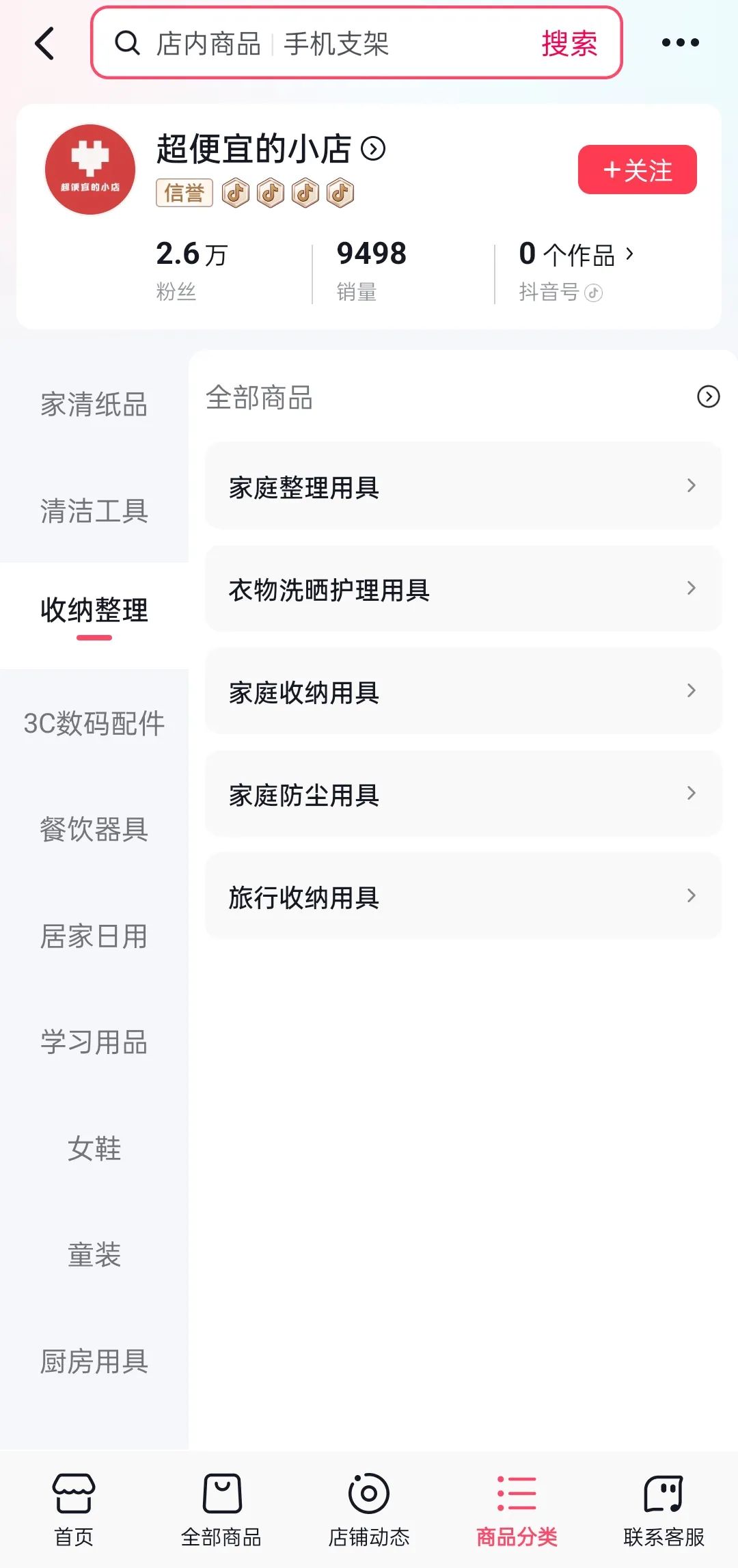Choose the 3C数码配件 category
Image resolution: width=738 pixels, height=1568 pixels.
[94, 723]
